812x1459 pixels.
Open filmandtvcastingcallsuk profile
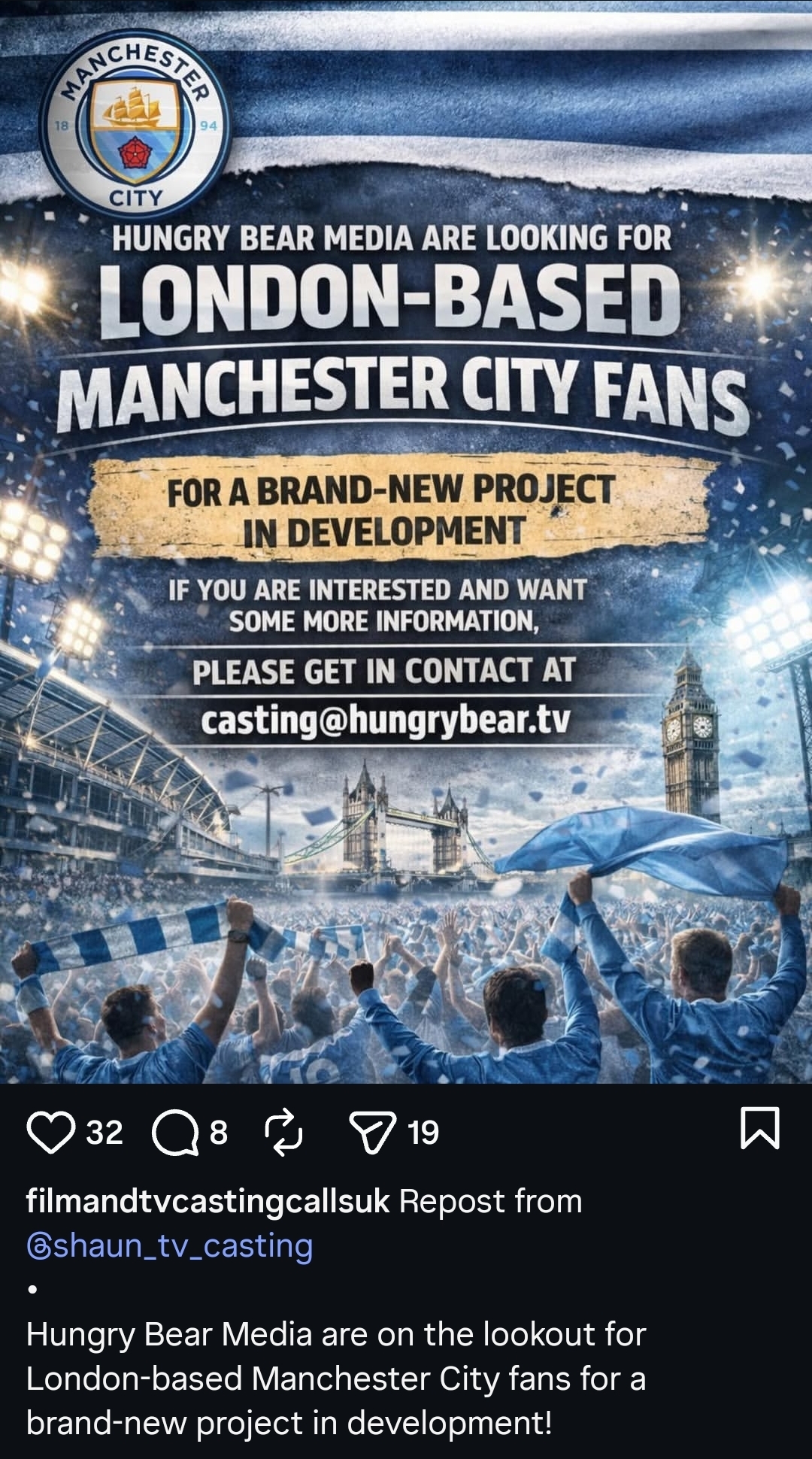(208, 1201)
